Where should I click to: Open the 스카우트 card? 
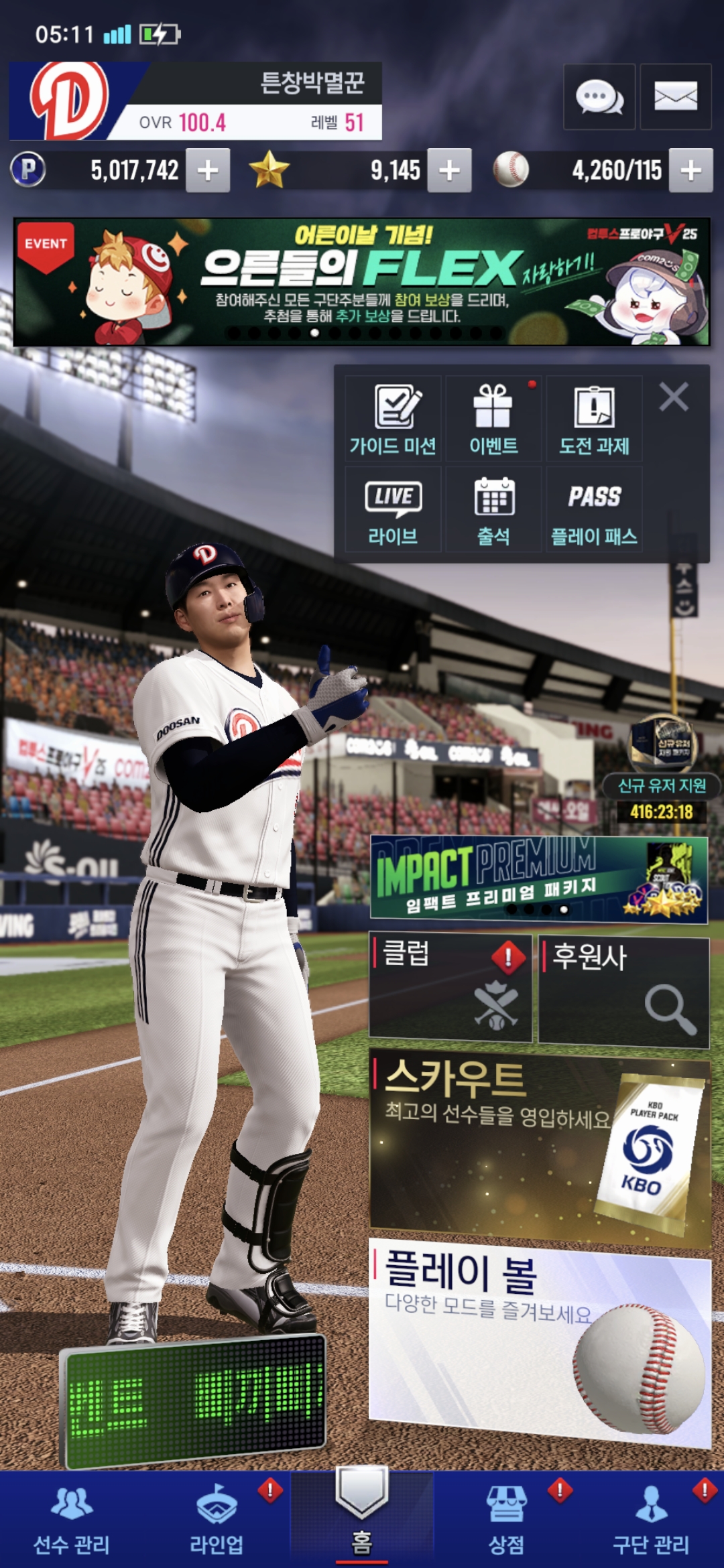point(539,1147)
